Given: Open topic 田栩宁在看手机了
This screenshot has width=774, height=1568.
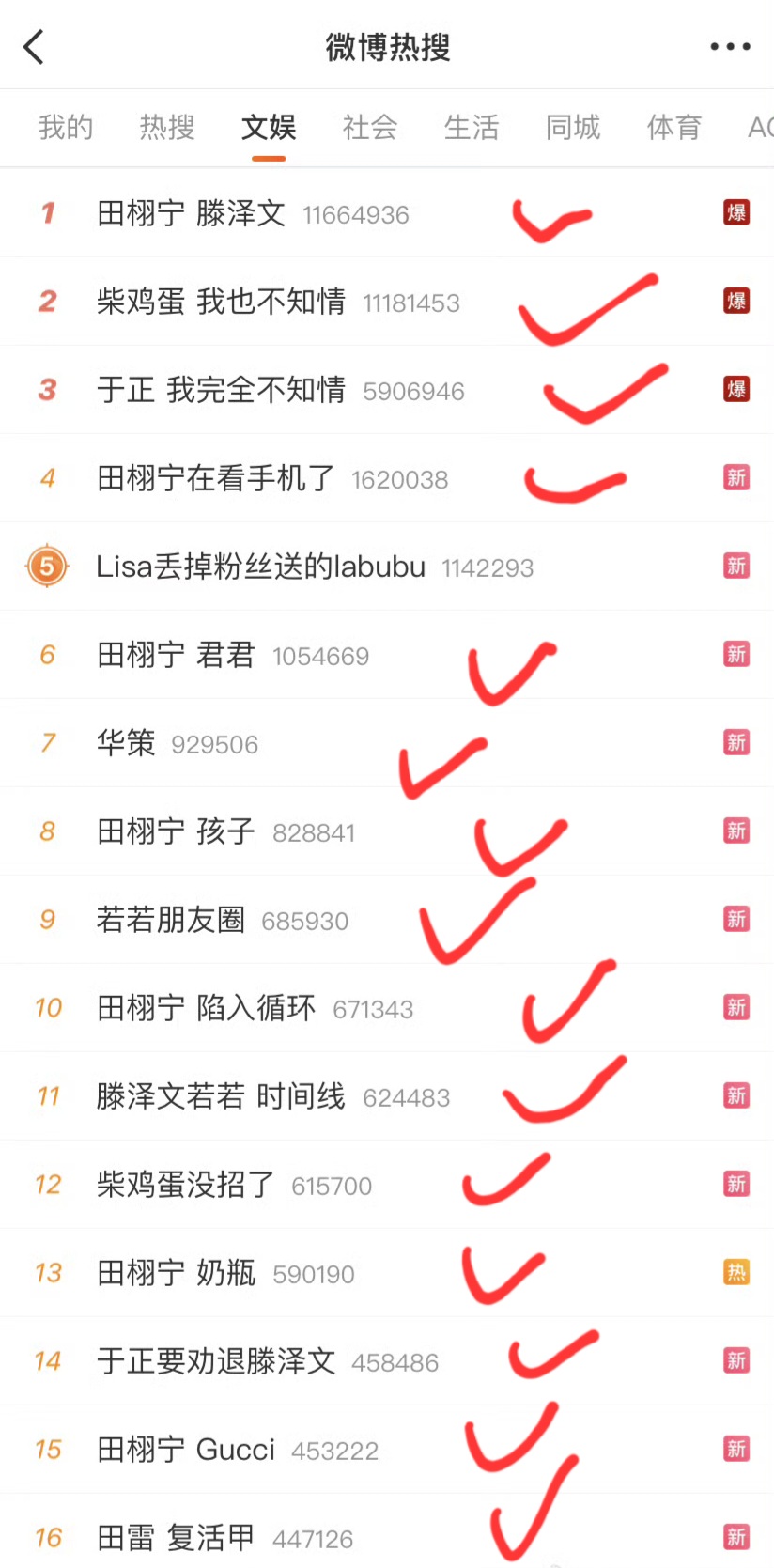Looking at the screenshot, I should 216,479.
